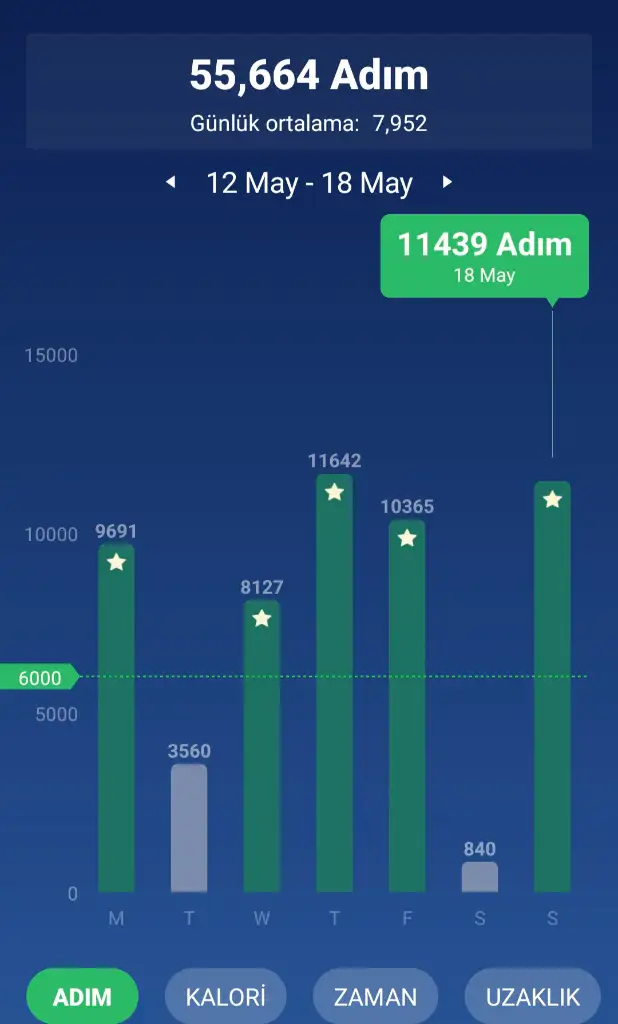Switch to the KALORİ tab

[225, 997]
